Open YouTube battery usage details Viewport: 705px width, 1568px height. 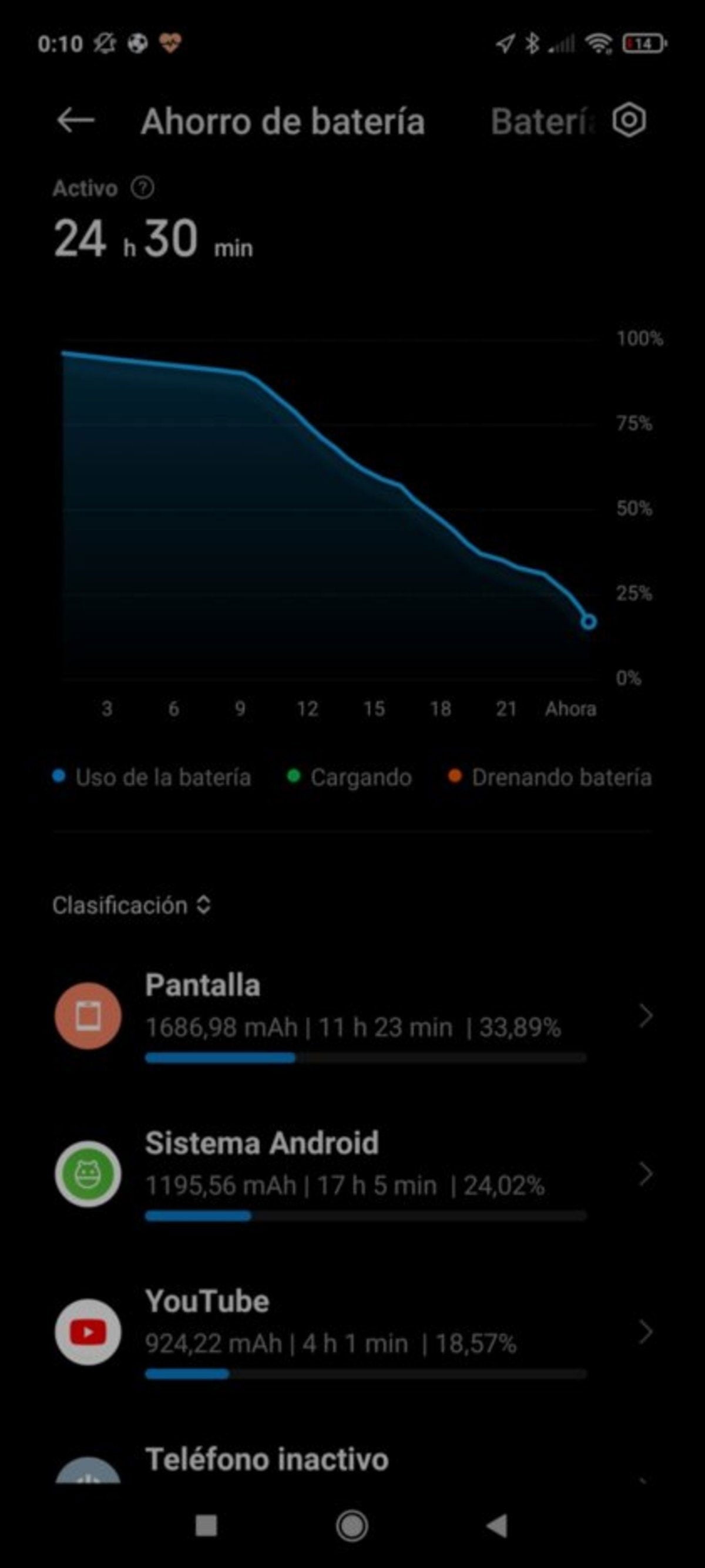pyautogui.click(x=352, y=1332)
